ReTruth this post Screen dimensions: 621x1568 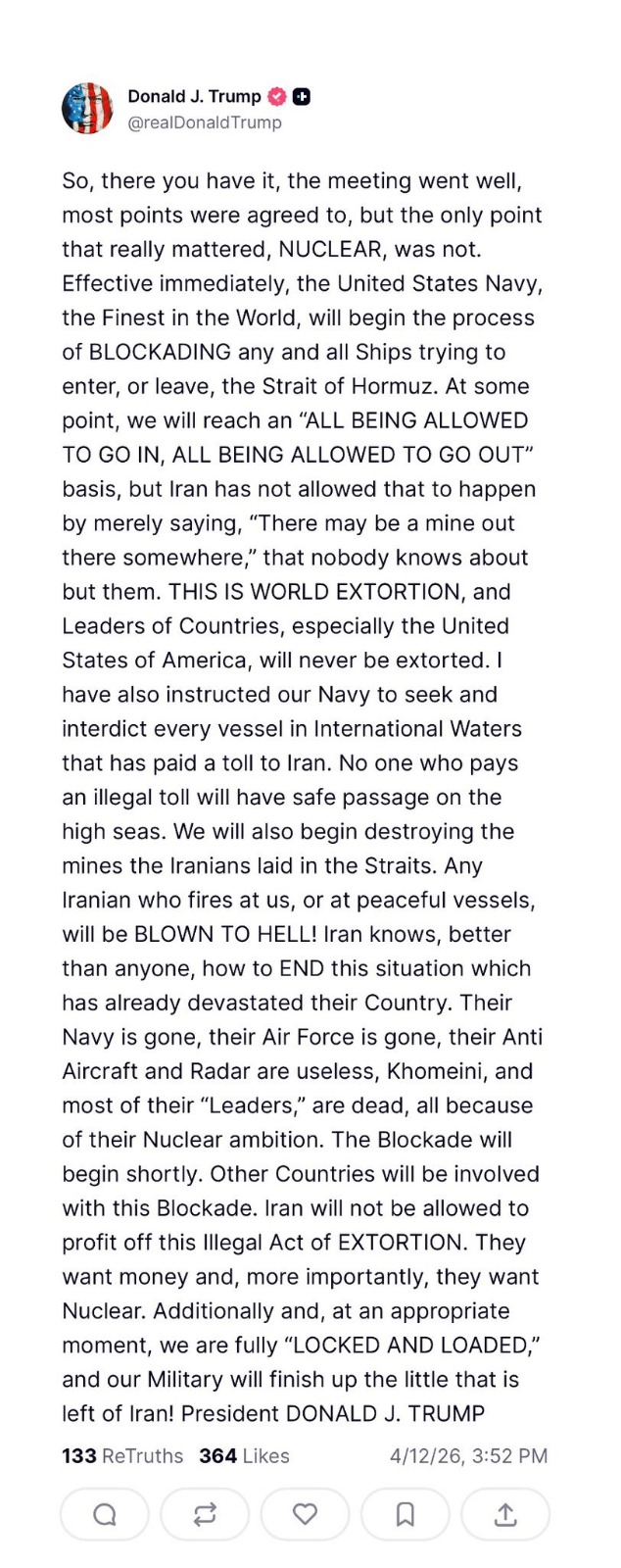point(205,1514)
